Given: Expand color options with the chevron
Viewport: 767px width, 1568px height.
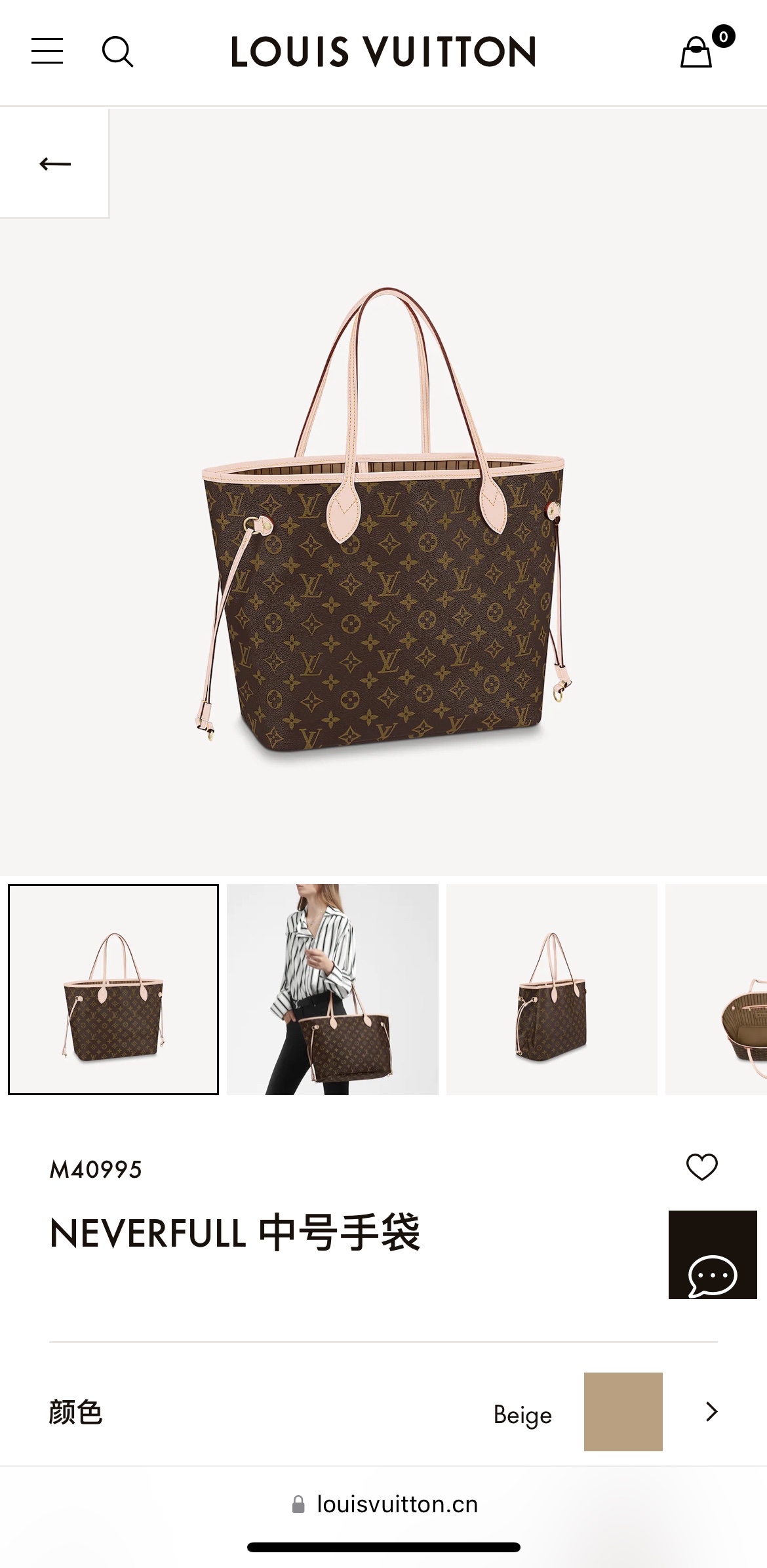Looking at the screenshot, I should (x=712, y=1412).
